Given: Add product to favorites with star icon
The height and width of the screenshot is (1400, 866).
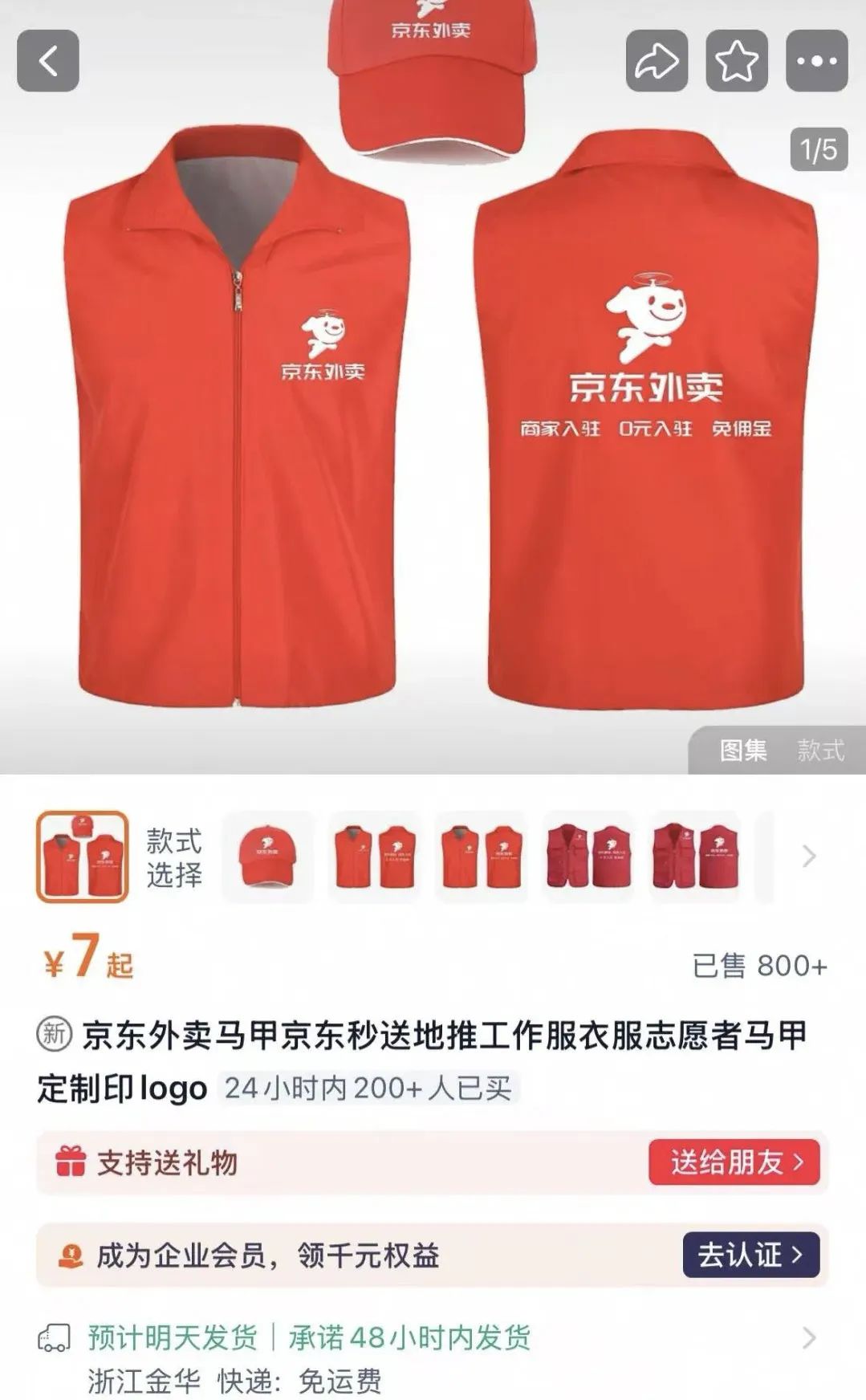Looking at the screenshot, I should (736, 61).
